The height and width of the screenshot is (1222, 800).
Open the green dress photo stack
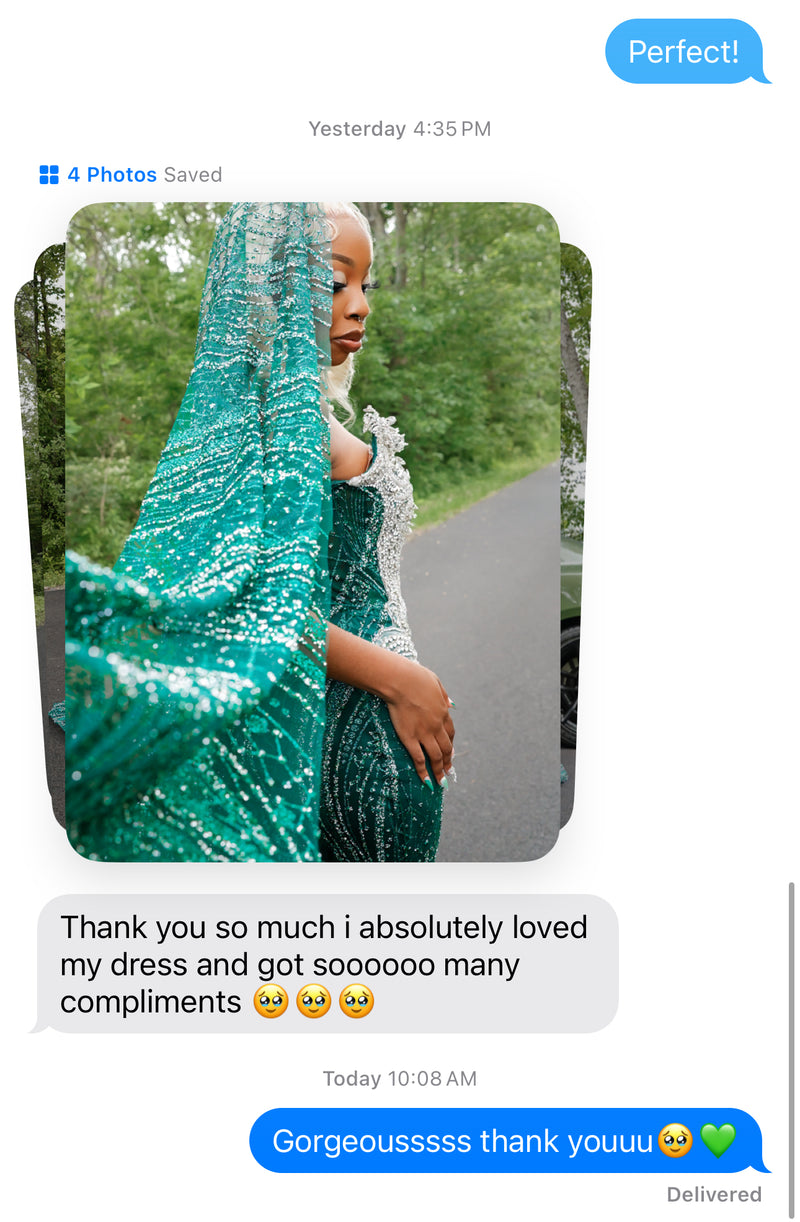click(x=312, y=531)
